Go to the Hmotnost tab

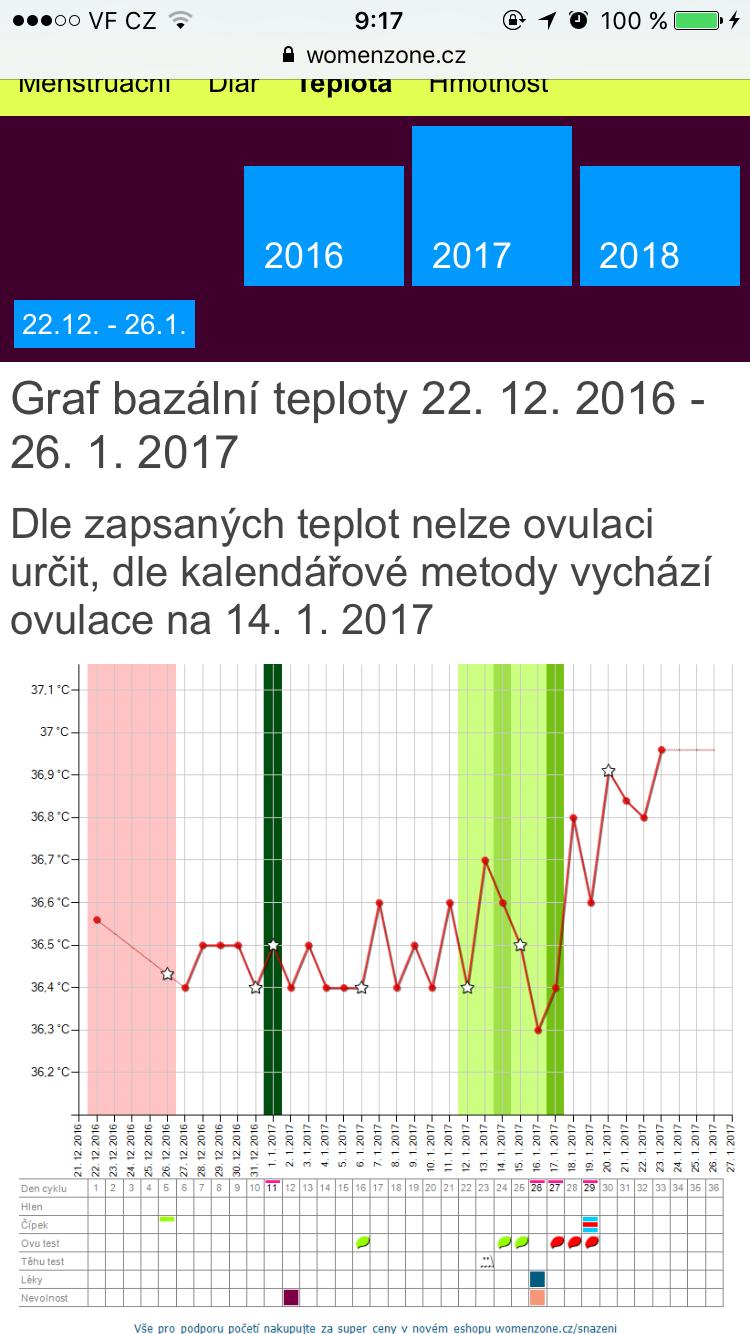tap(488, 86)
